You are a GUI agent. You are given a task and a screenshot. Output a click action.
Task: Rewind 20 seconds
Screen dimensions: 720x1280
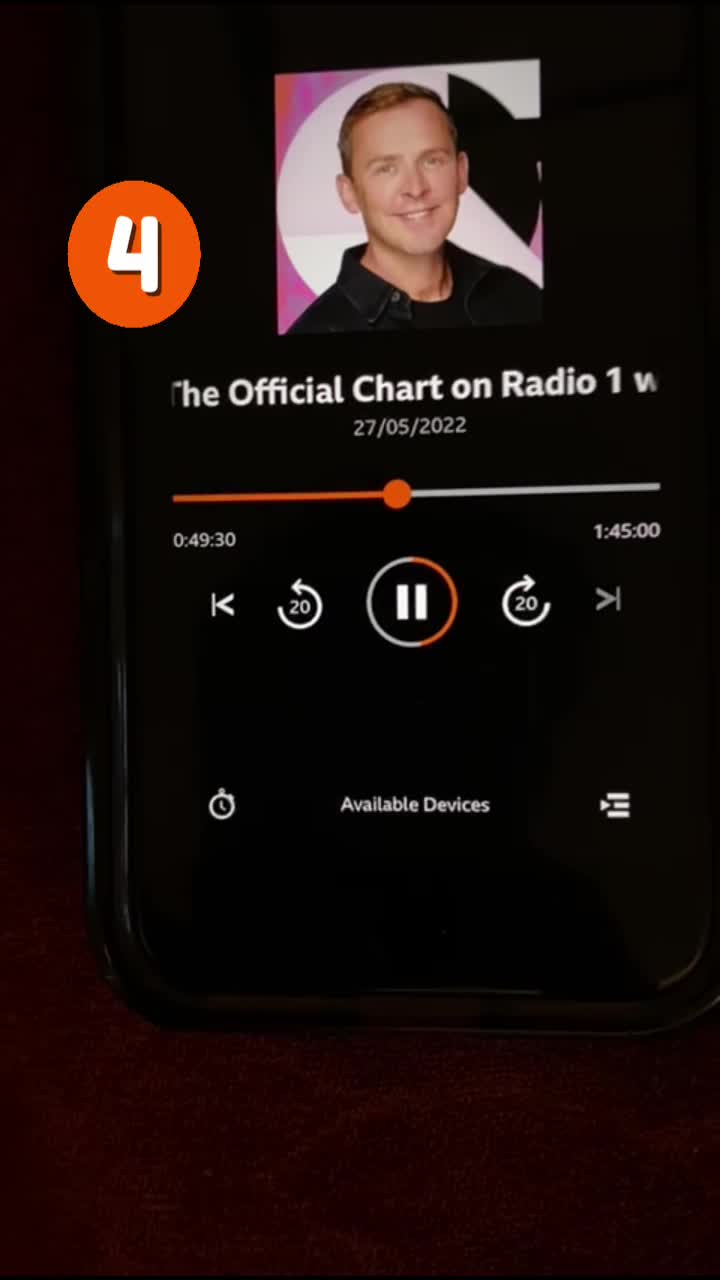[299, 604]
